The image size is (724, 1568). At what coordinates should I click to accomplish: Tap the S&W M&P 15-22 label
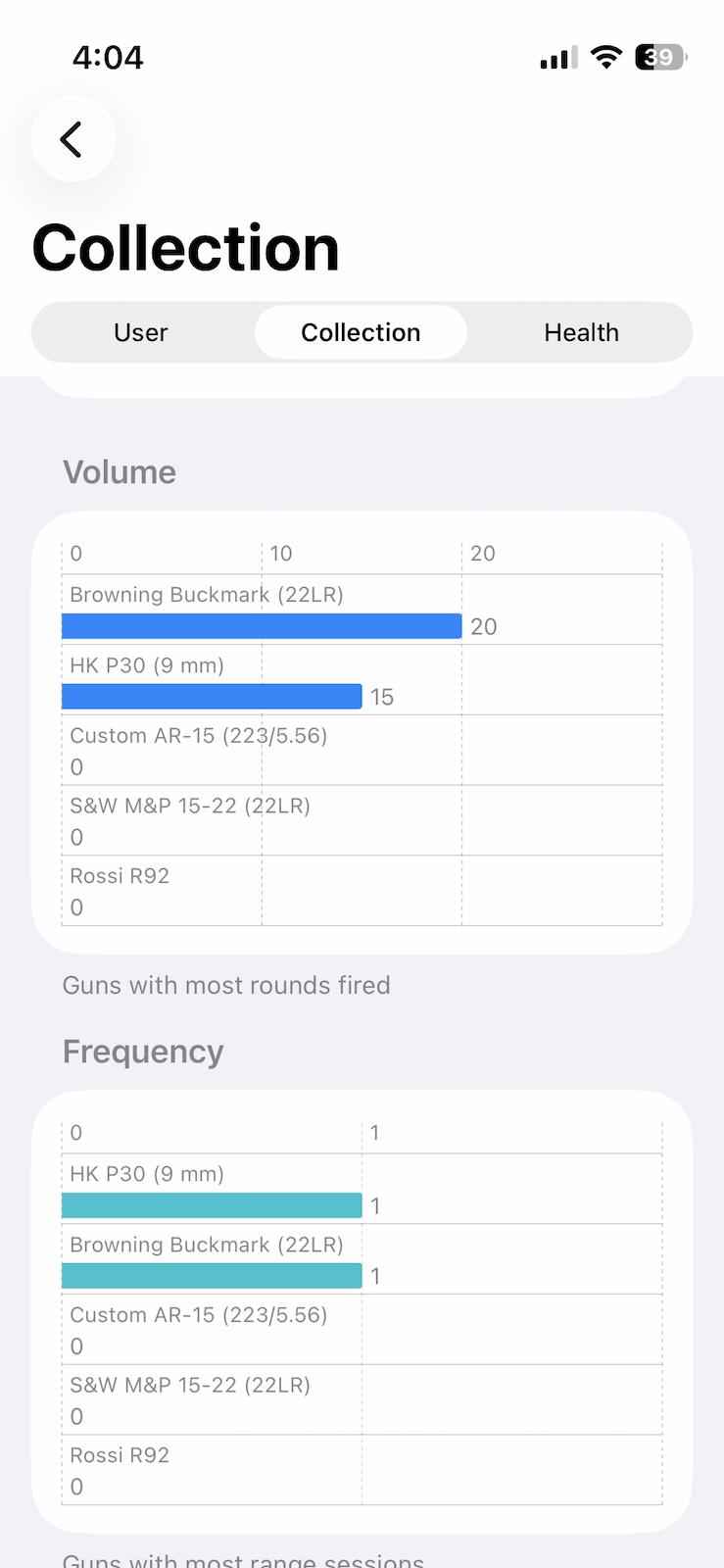point(190,805)
